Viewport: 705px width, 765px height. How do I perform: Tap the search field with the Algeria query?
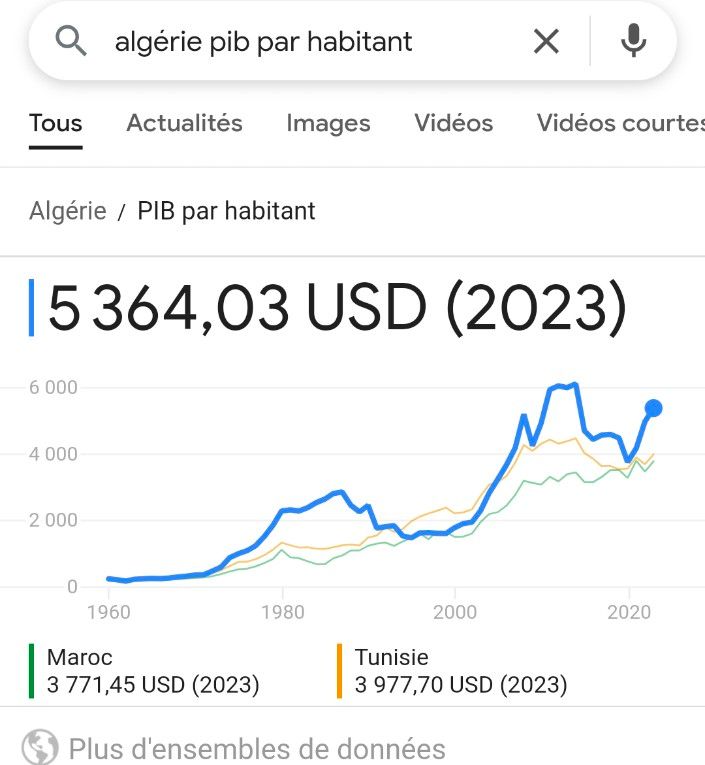[312, 41]
